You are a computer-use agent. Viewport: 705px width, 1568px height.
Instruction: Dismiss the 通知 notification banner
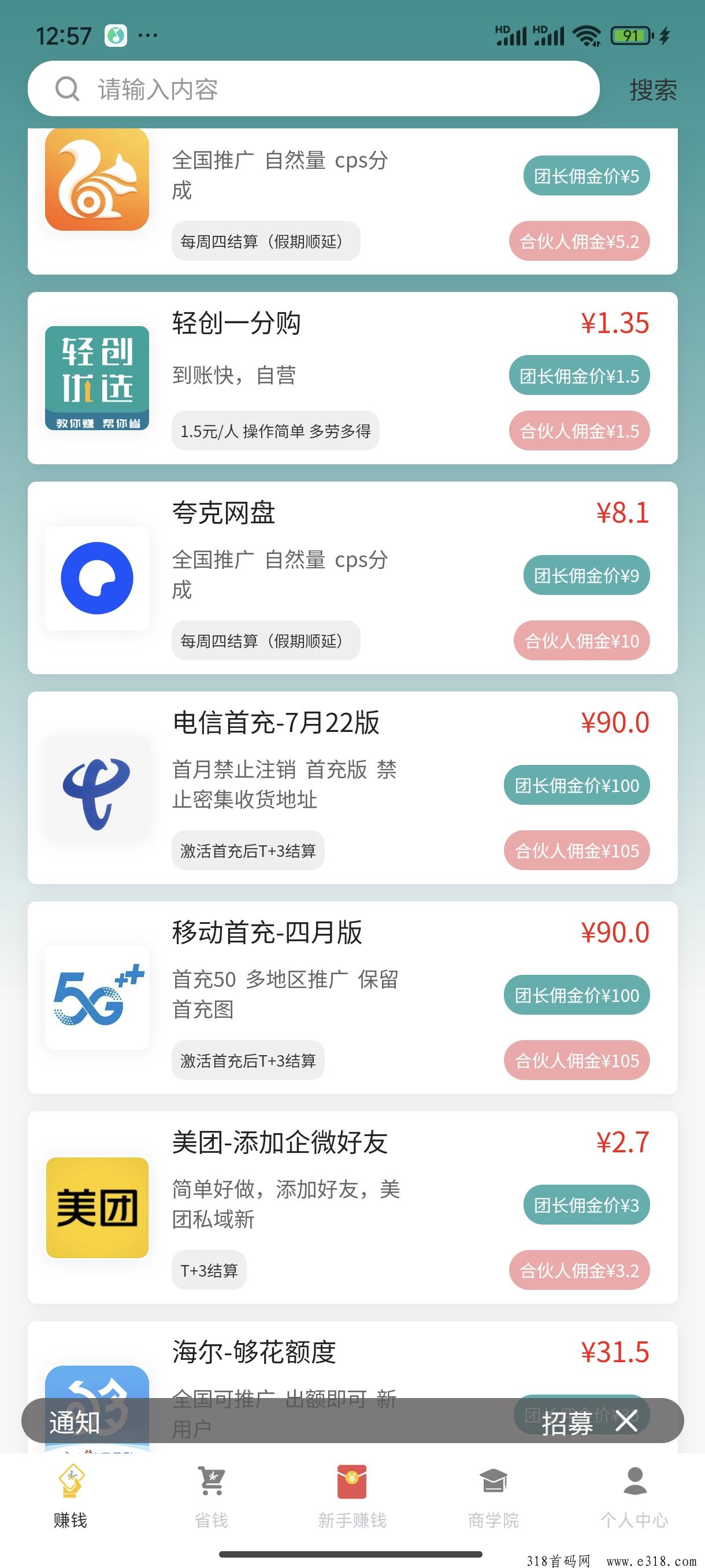626,1421
